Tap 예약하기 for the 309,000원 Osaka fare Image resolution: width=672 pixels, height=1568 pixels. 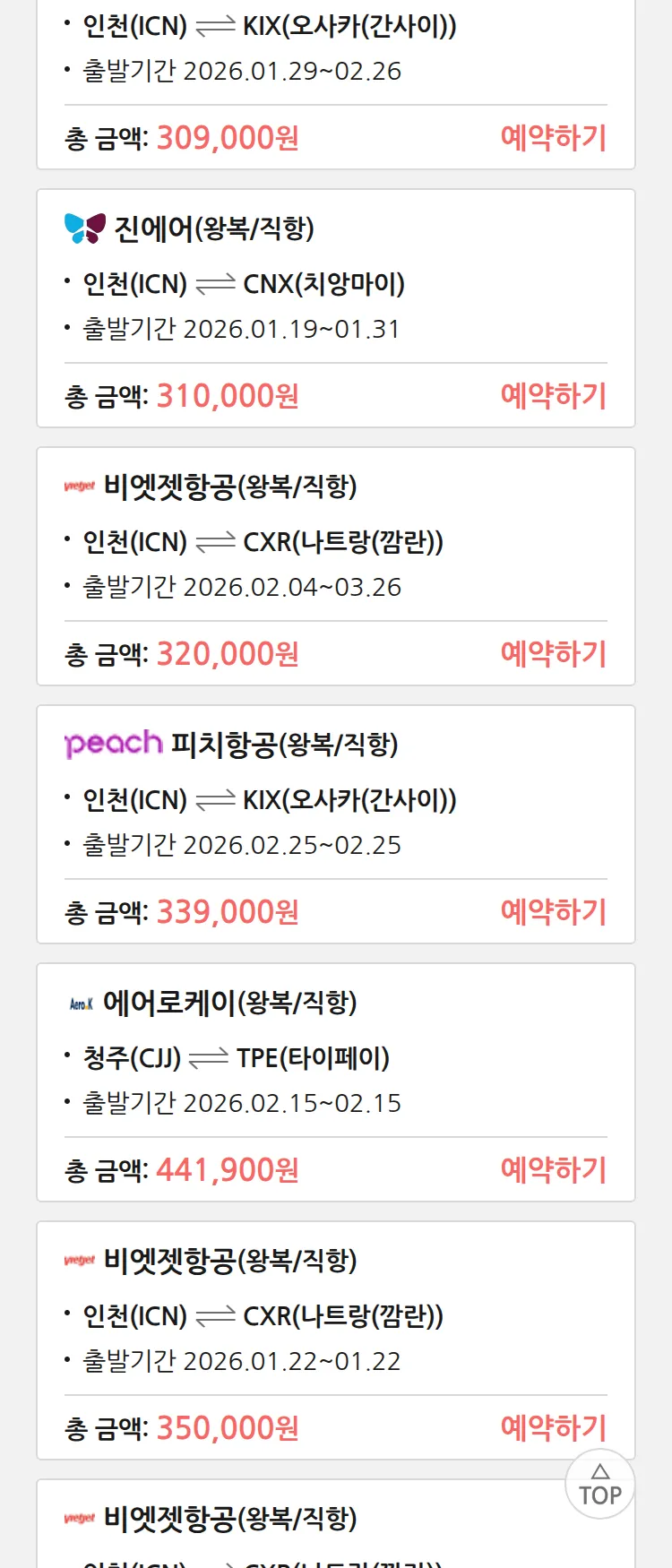(553, 138)
